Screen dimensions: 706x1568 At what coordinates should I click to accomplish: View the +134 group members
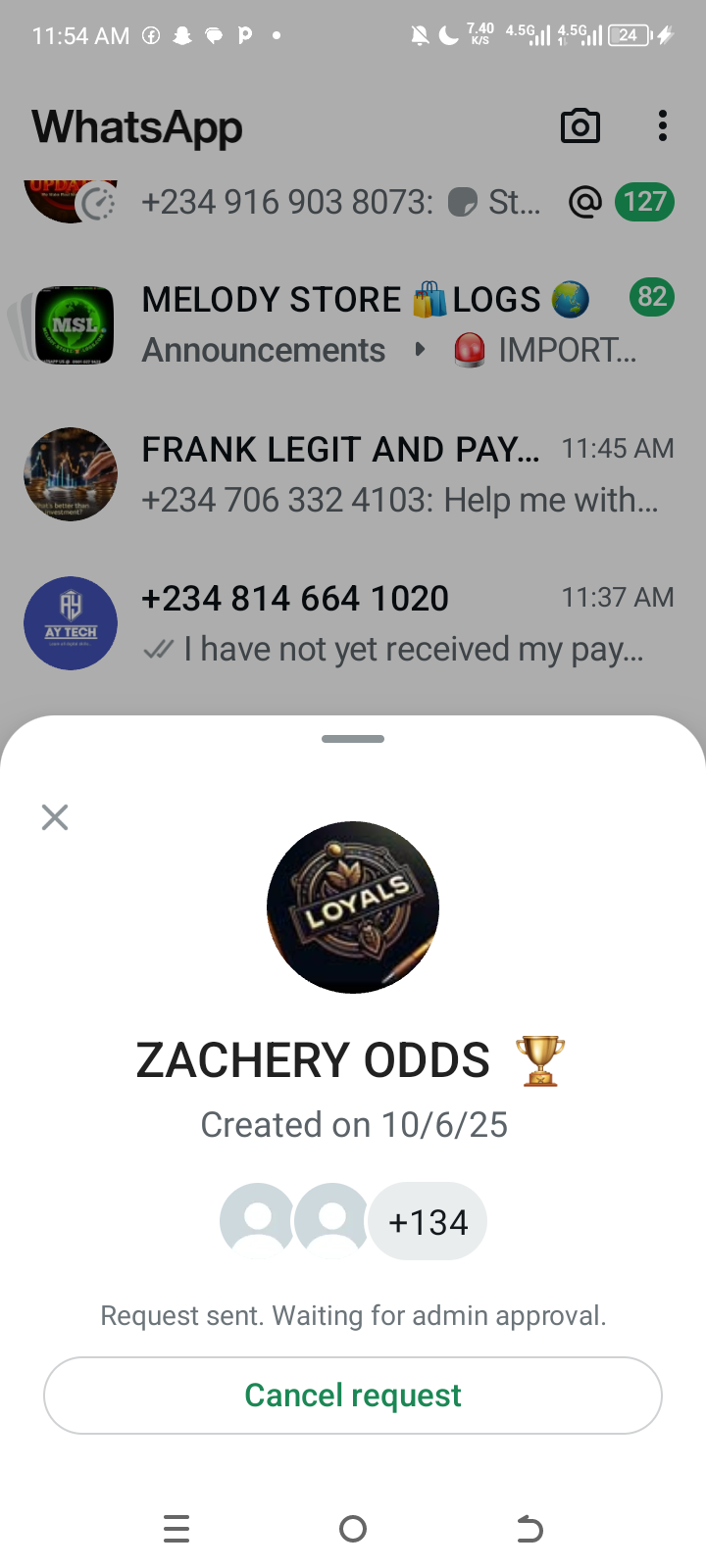coord(428,1222)
